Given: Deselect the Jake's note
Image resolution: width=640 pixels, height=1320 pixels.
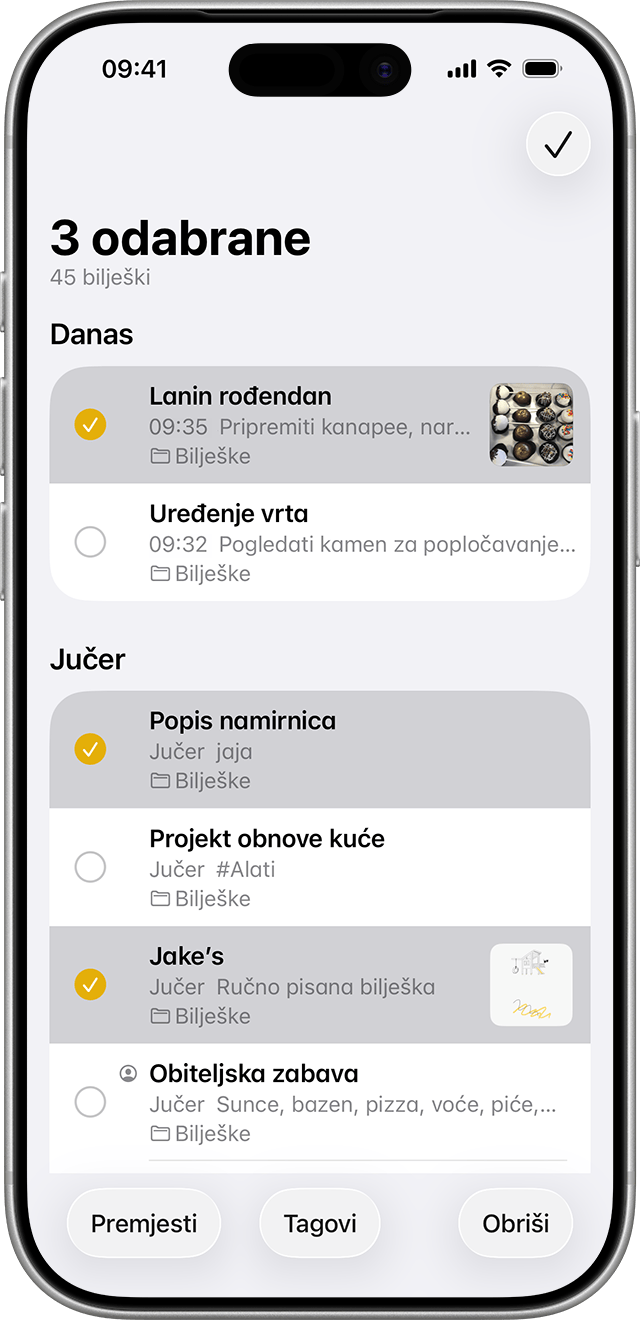Looking at the screenshot, I should click(x=90, y=985).
